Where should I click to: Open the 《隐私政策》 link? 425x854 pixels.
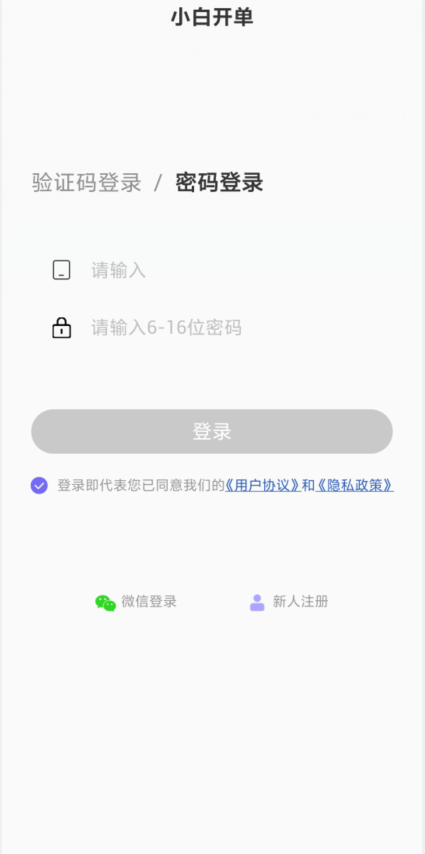[355, 485]
